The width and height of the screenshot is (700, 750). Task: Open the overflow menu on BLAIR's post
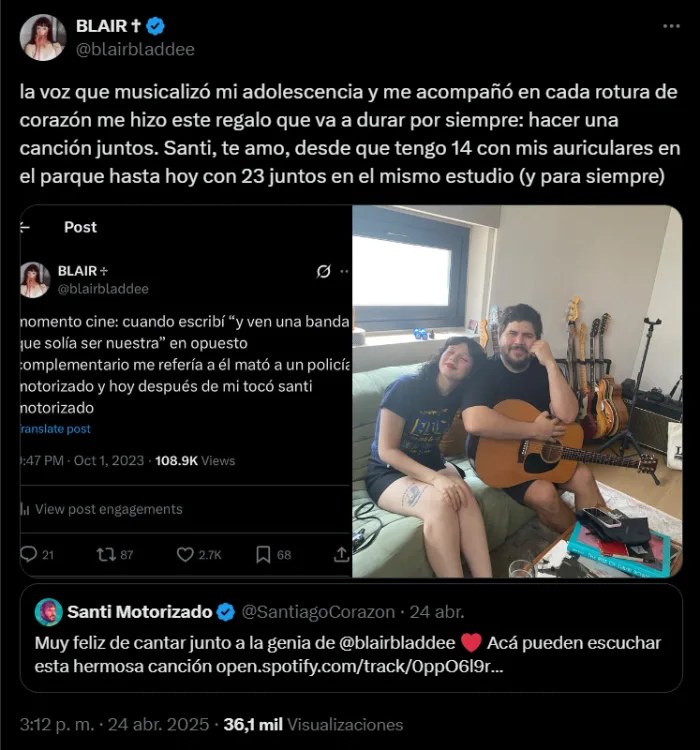[670, 27]
